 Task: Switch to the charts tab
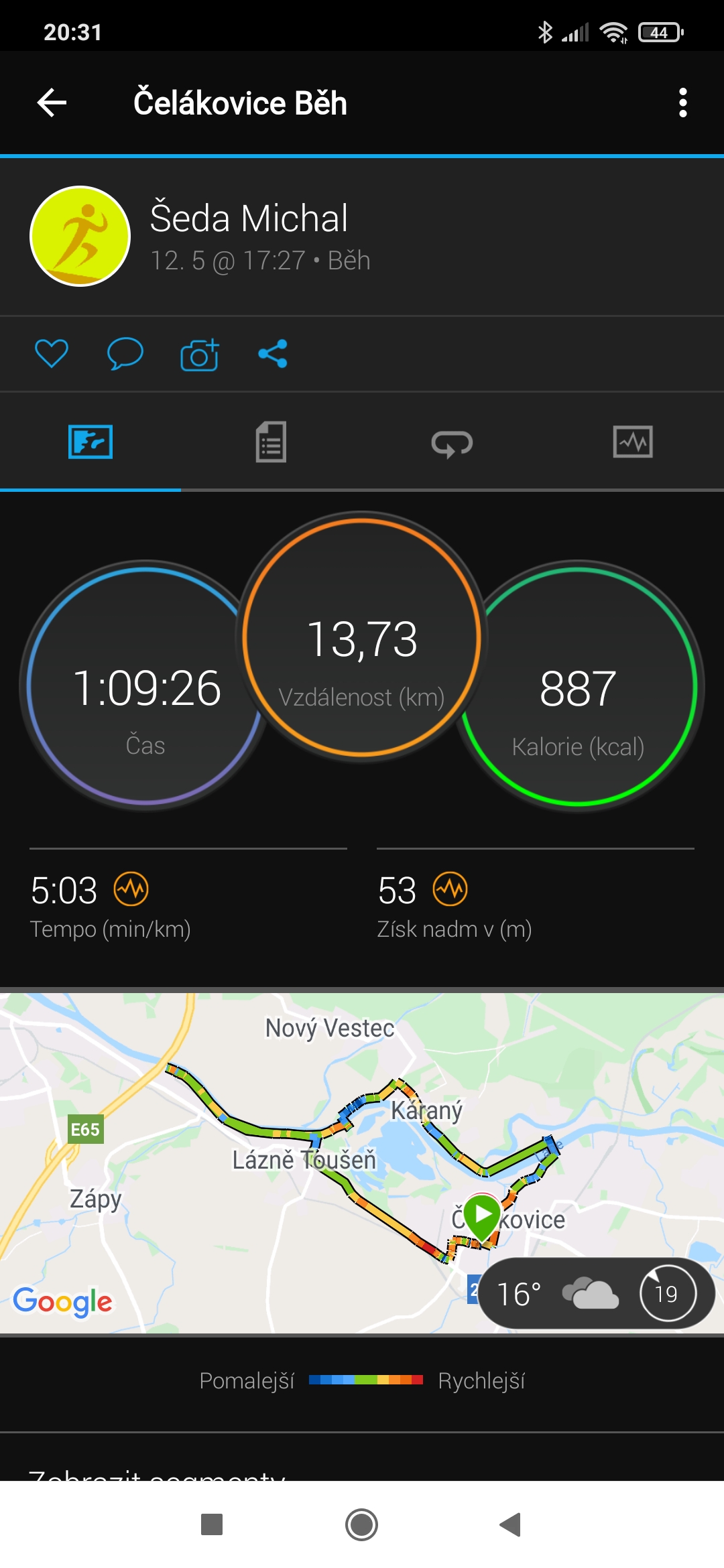pos(633,442)
